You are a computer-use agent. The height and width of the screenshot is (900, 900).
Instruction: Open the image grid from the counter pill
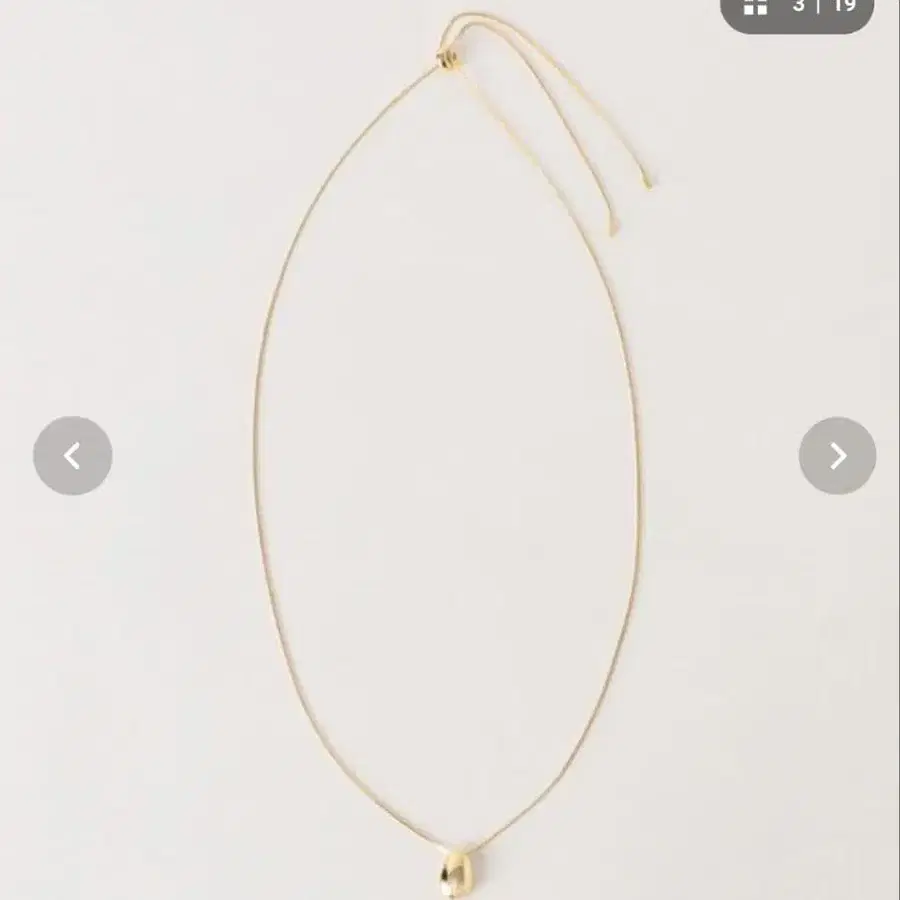756,8
